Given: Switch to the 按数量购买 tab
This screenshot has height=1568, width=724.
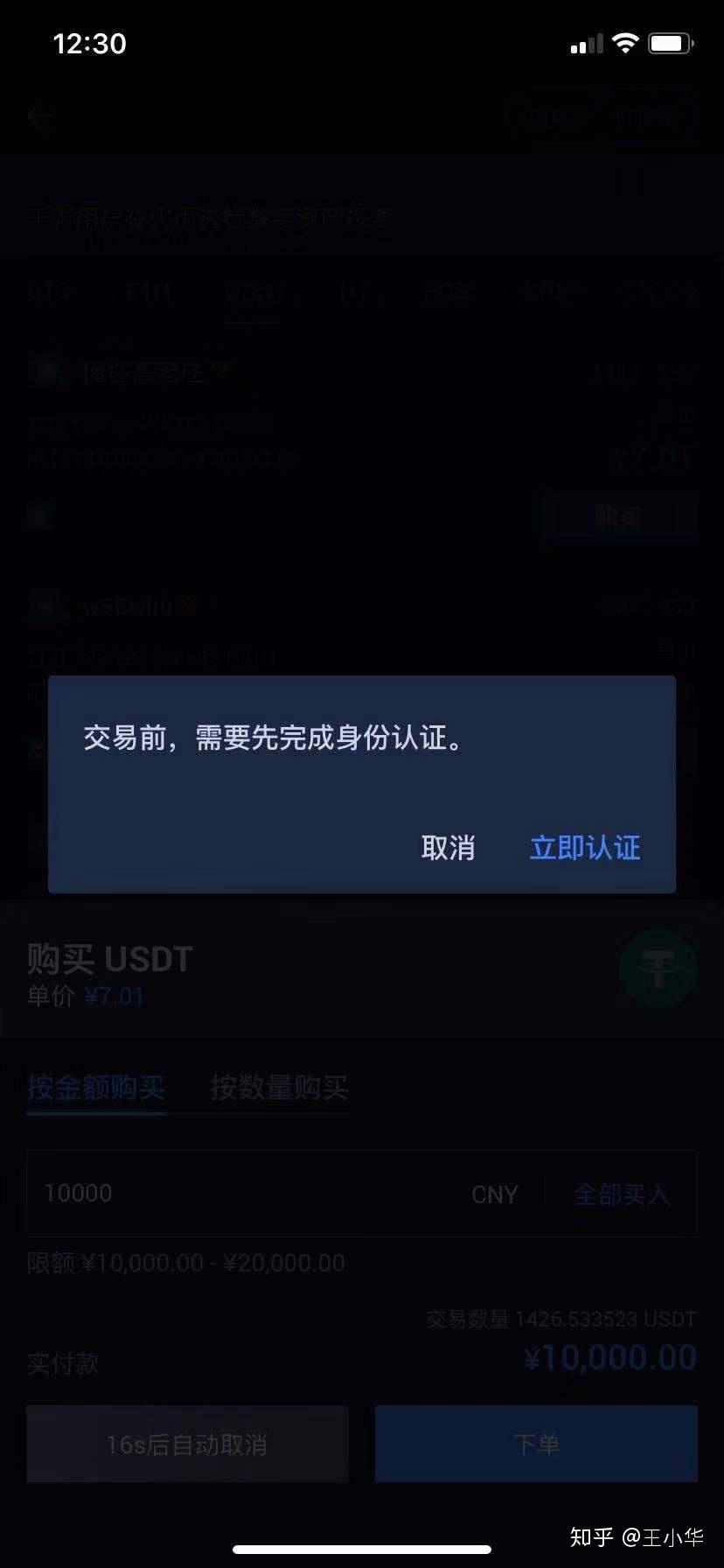Looking at the screenshot, I should (278, 1088).
